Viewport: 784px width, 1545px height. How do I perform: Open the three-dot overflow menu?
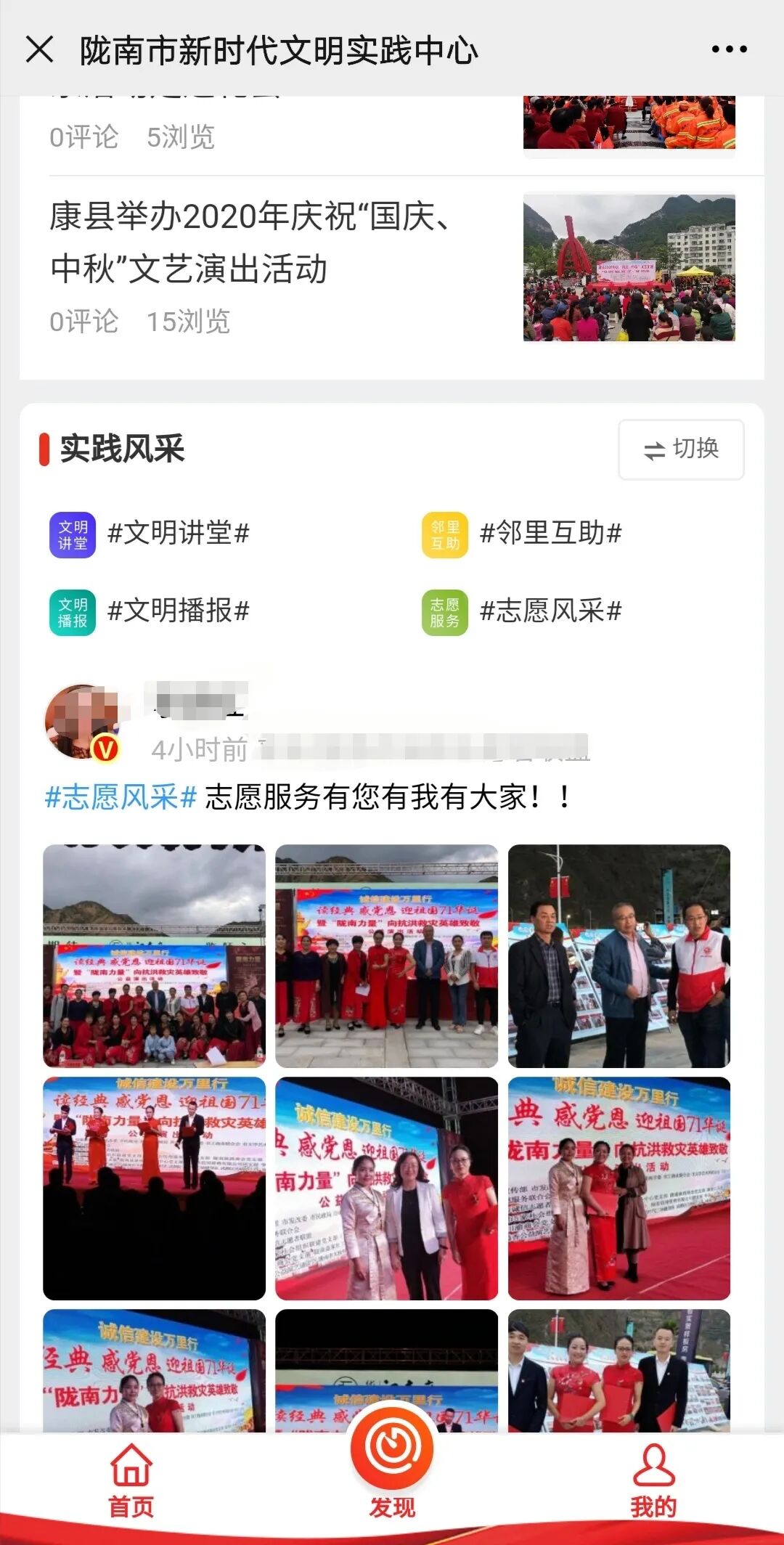click(x=729, y=49)
